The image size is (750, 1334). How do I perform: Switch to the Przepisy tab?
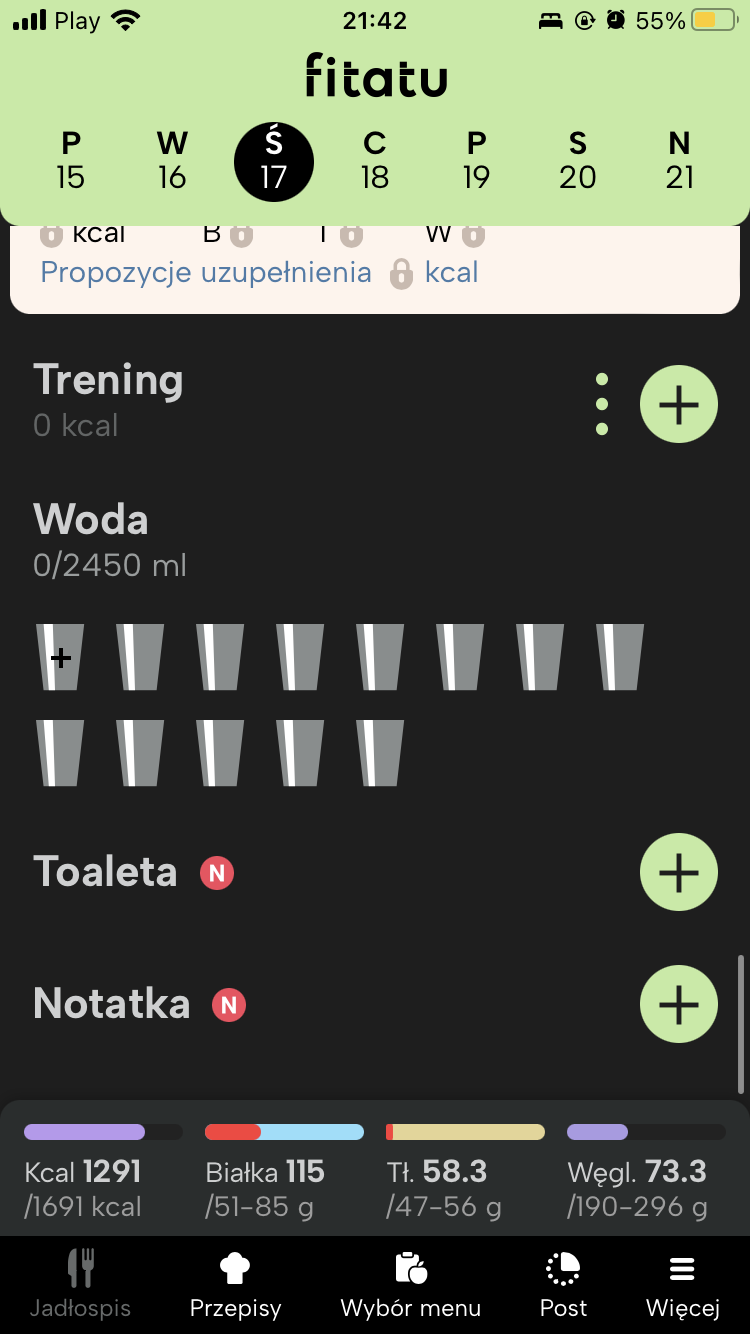click(x=236, y=1286)
